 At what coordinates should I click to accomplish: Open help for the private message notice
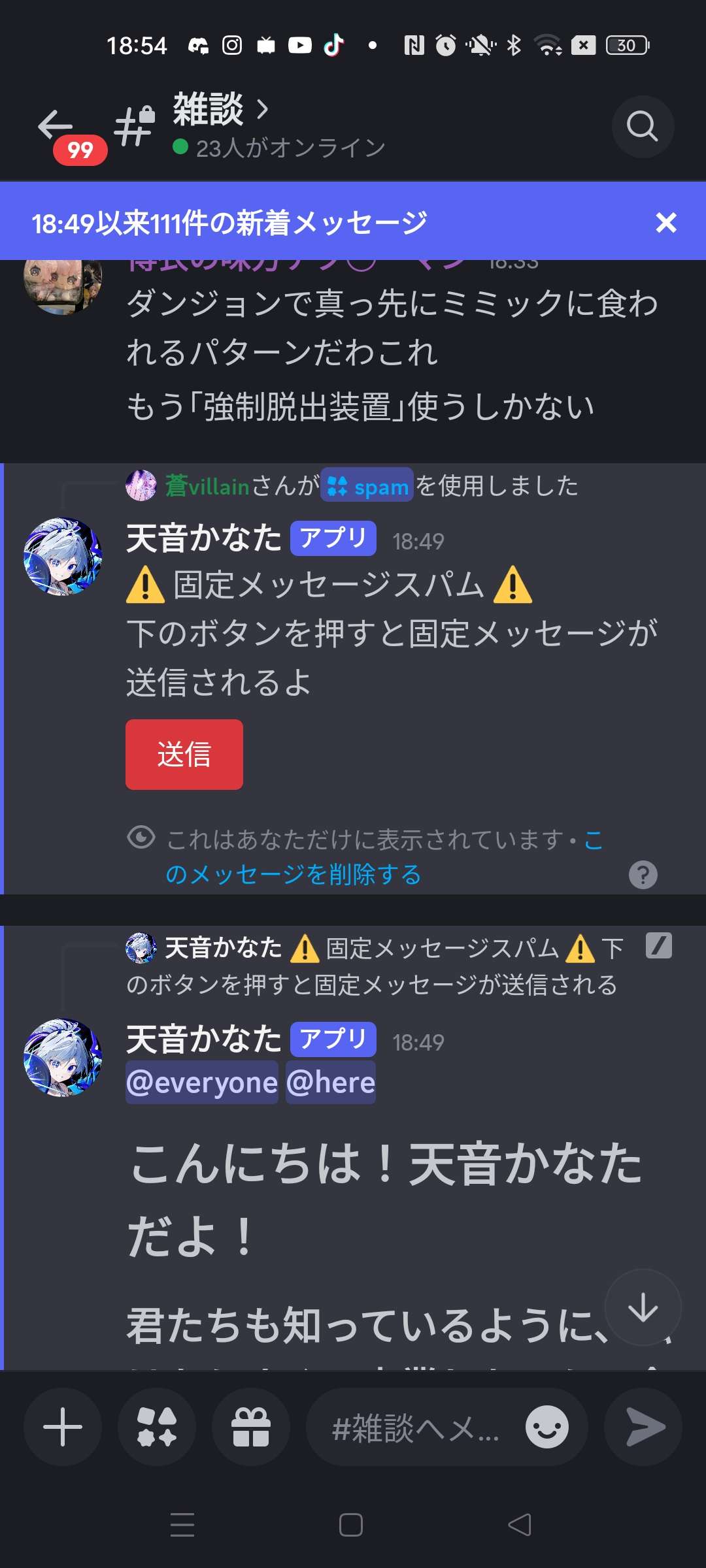[643, 875]
